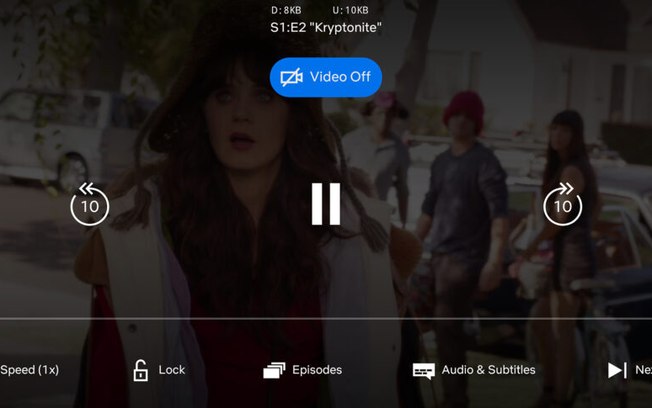Open the Episodes list

point(303,370)
